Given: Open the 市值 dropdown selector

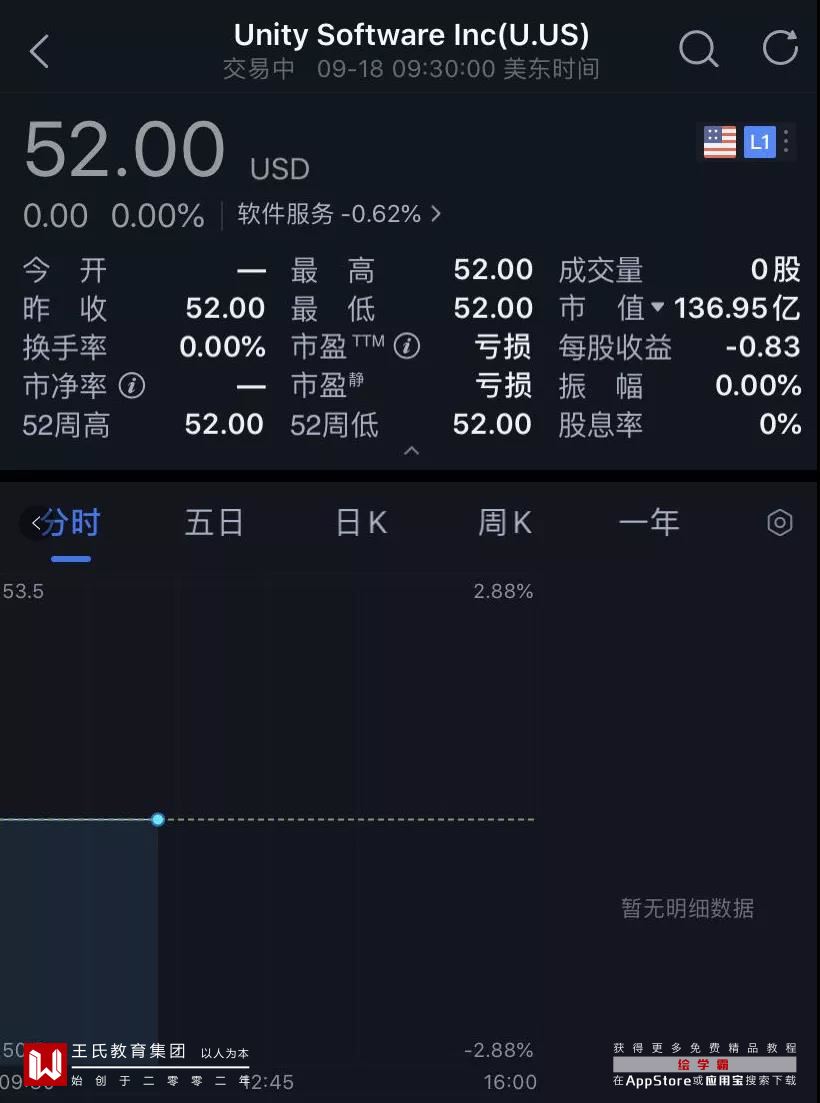Looking at the screenshot, I should coord(657,308).
